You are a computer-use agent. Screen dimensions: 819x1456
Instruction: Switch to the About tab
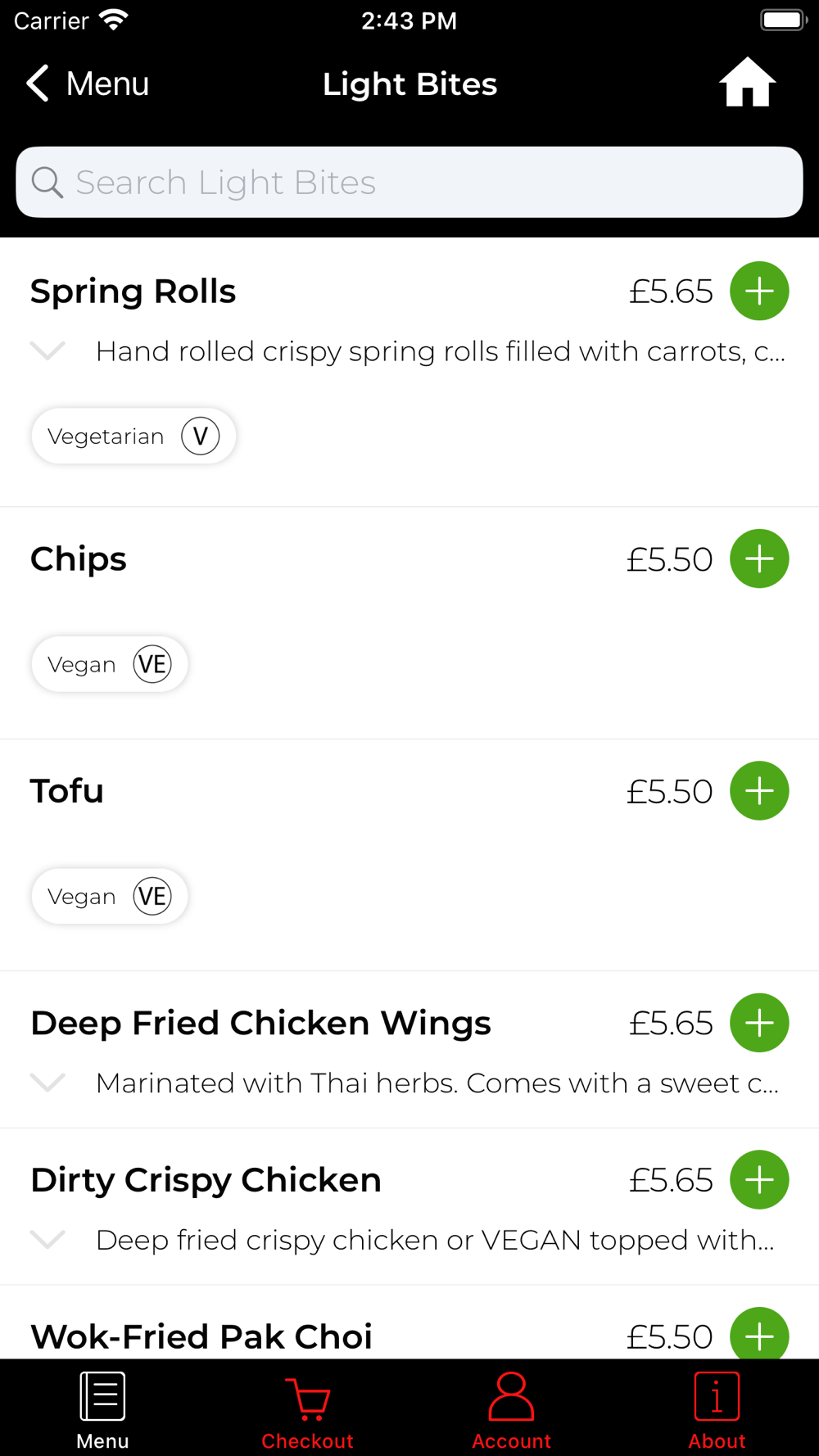pyautogui.click(x=717, y=1410)
